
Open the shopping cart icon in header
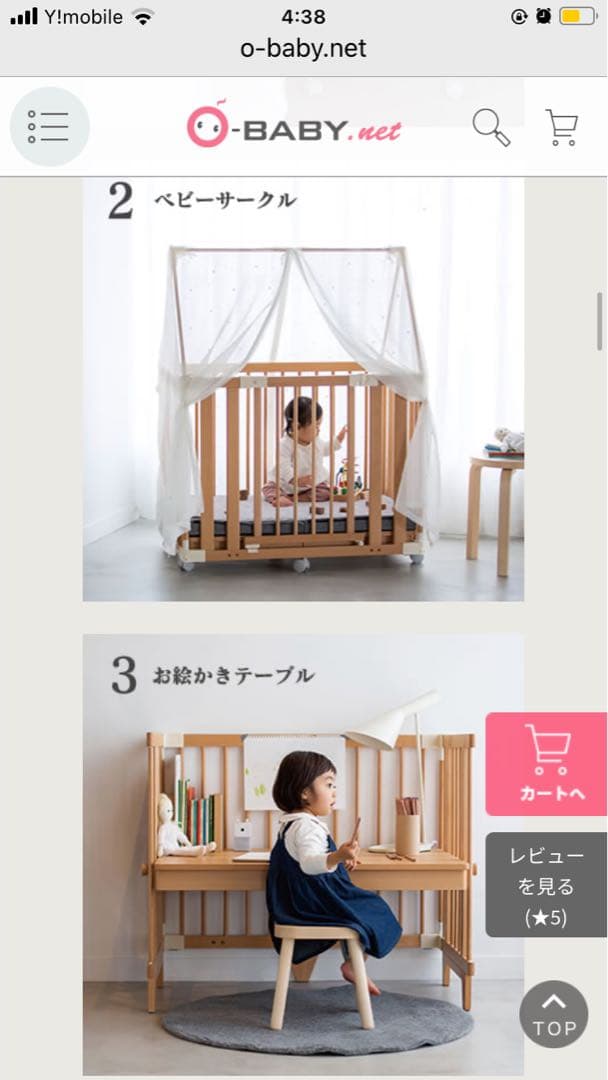click(x=562, y=128)
